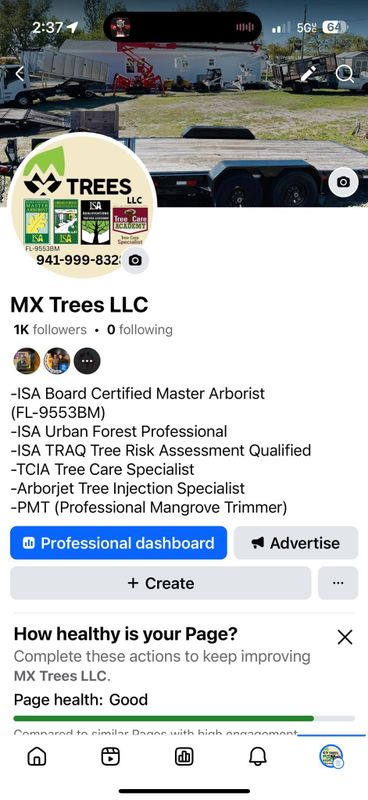Tap the pencil edit icon
Viewport: 368px width, 800px height.
(308, 74)
